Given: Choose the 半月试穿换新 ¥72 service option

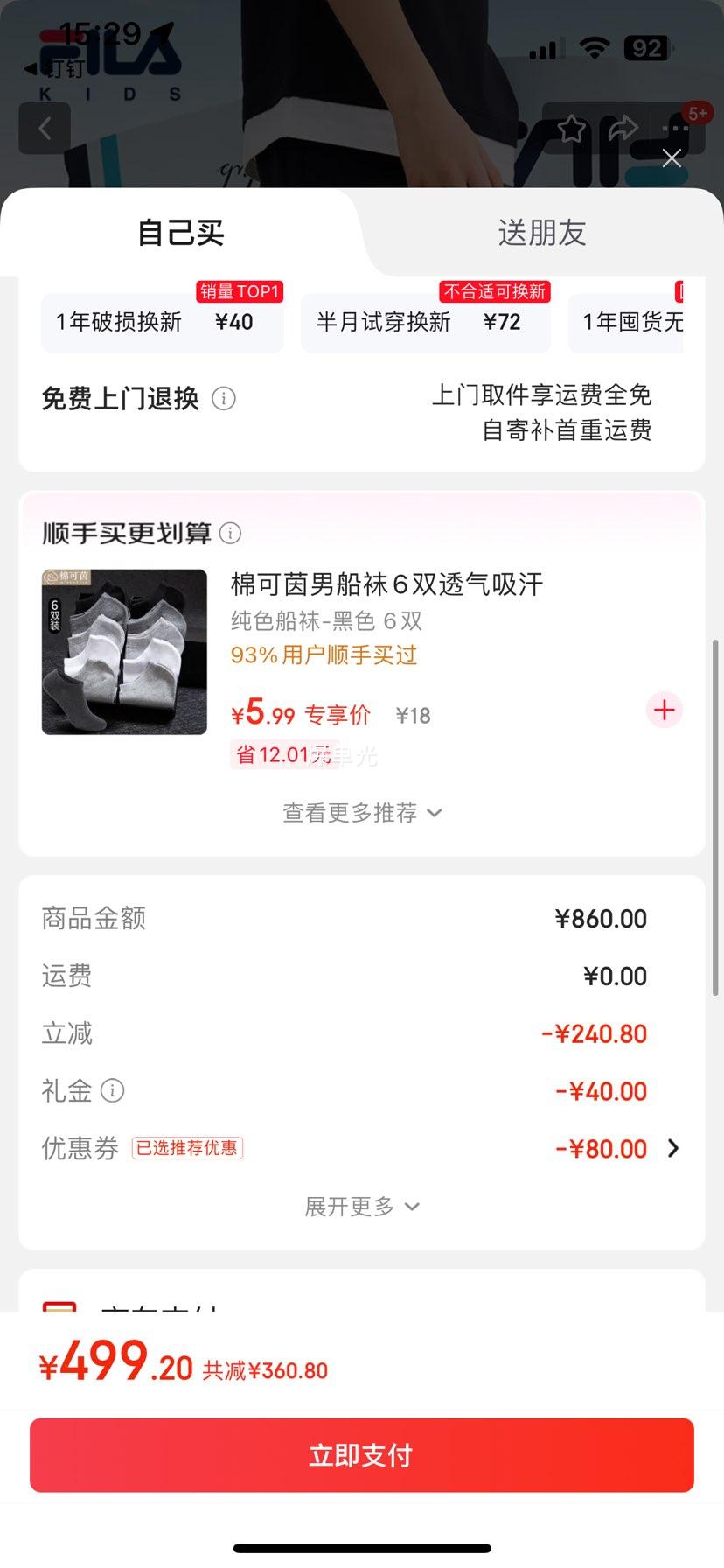Looking at the screenshot, I should [x=426, y=322].
